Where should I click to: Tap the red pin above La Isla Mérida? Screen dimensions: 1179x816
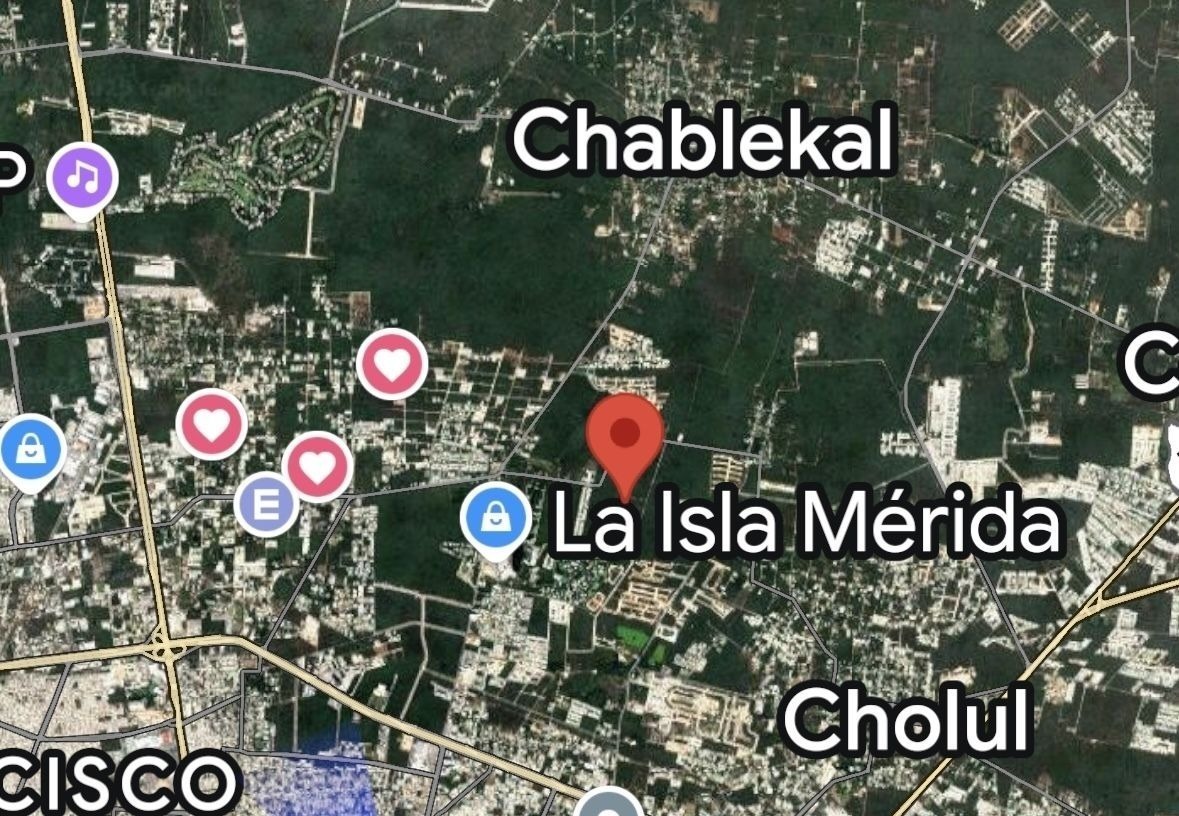point(624,435)
